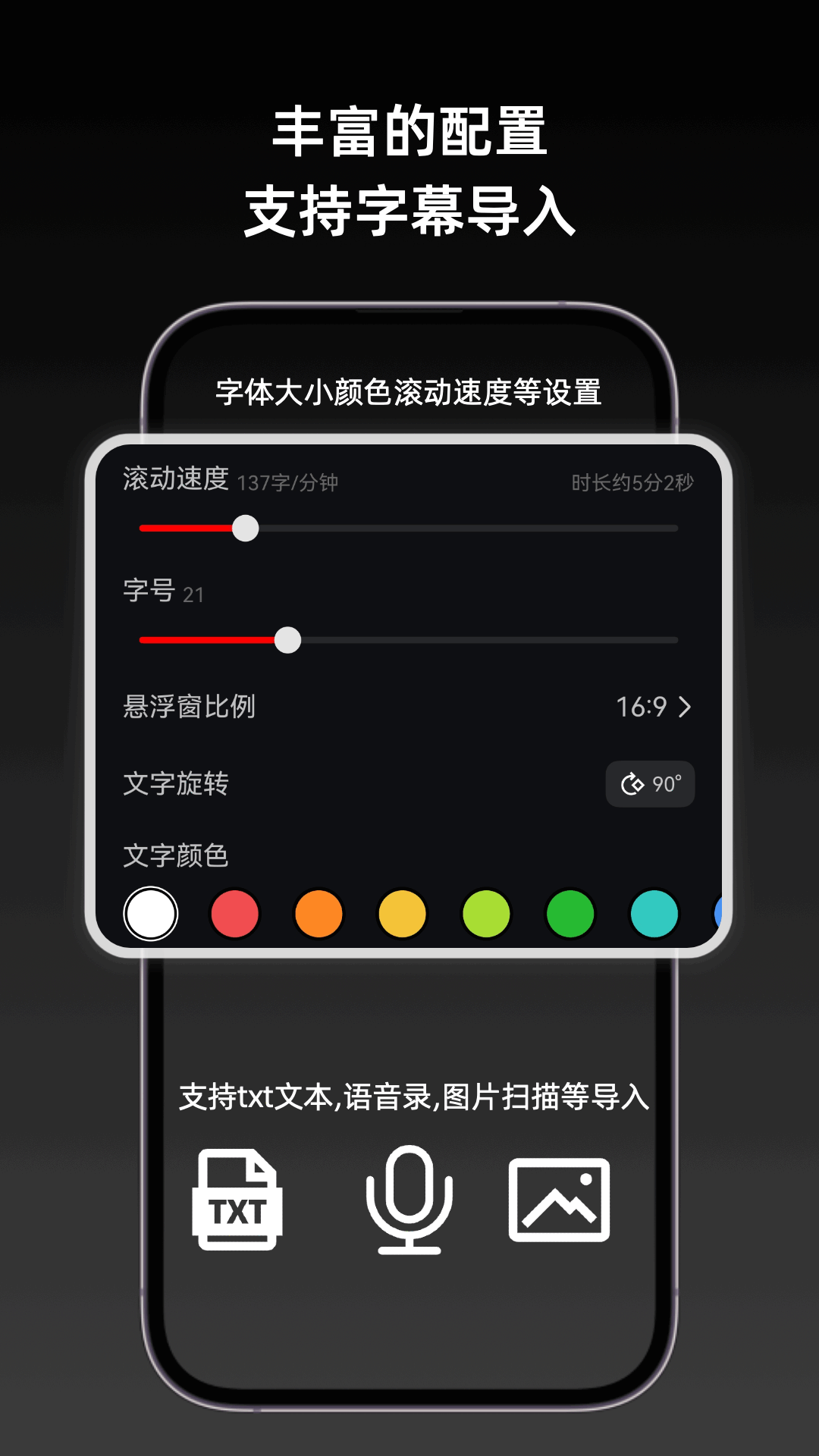The height and width of the screenshot is (1456, 819).
Task: Pick the orange color for text
Action: pyautogui.click(x=318, y=914)
